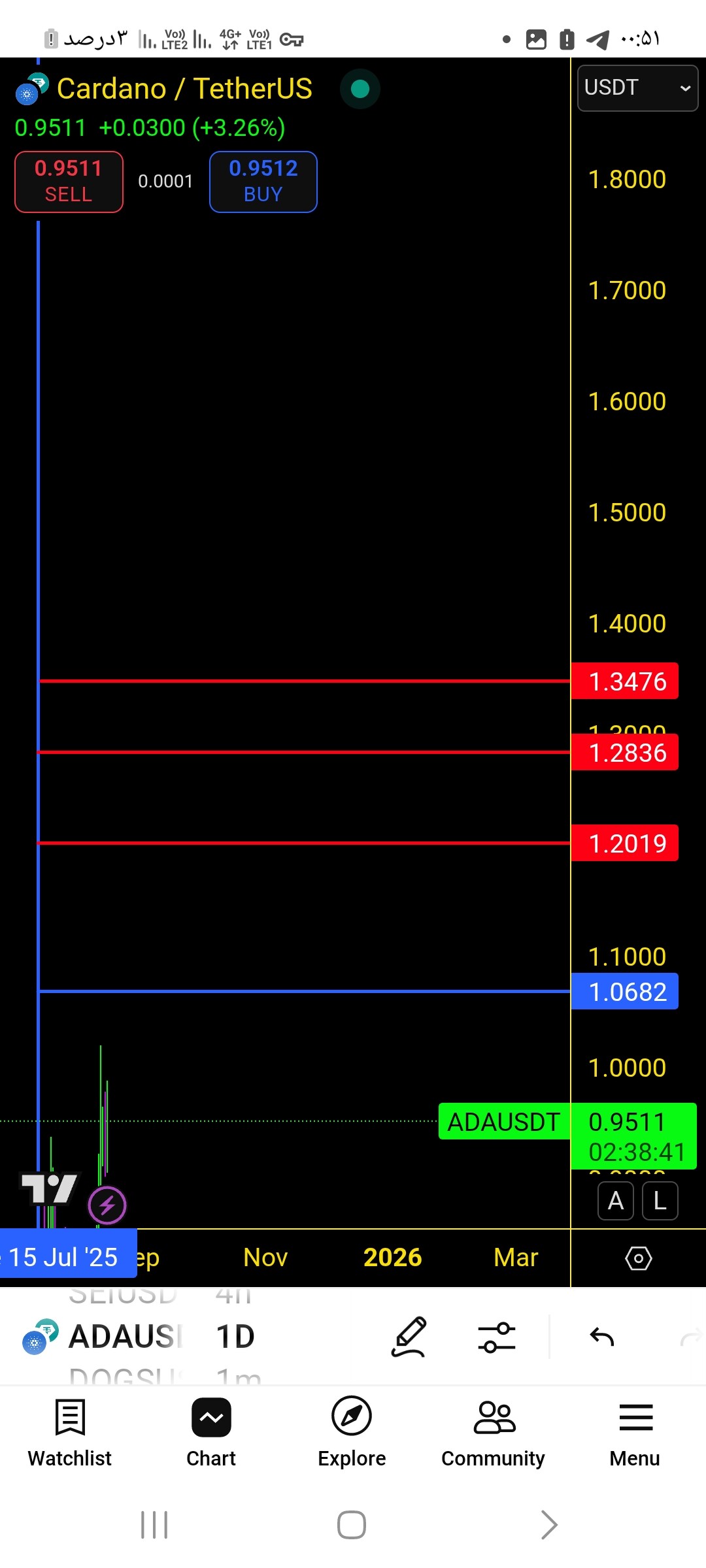
Task: Tap the Cardano / TetherUS title
Action: click(x=184, y=89)
